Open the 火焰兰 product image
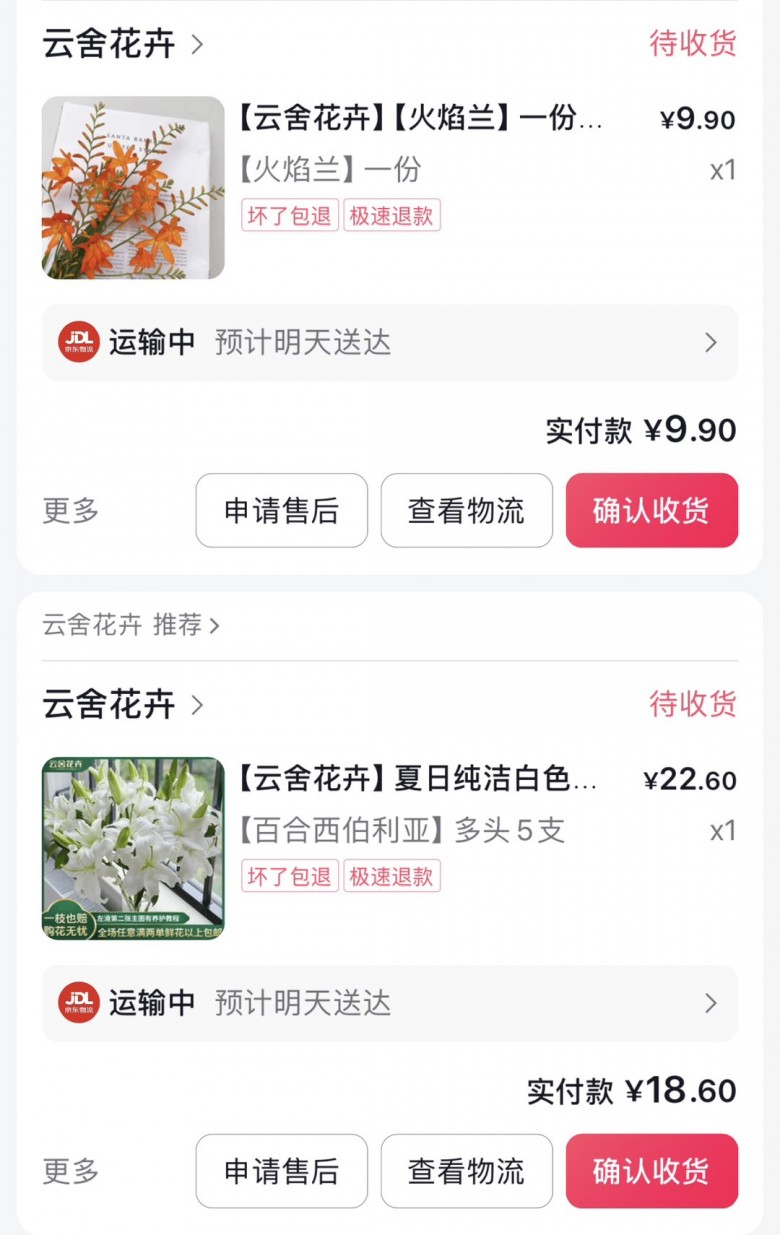 133,188
